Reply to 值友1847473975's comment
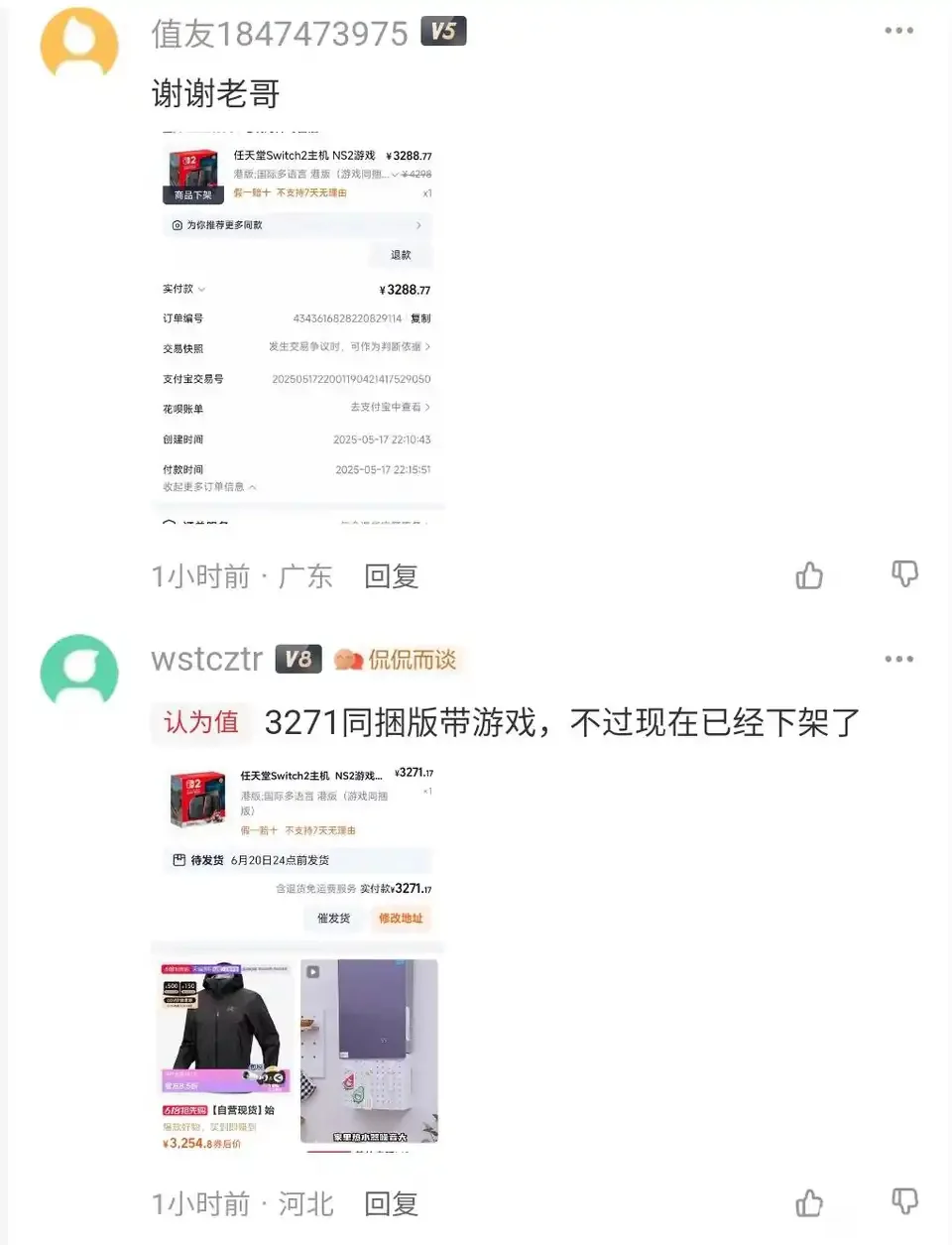The width and height of the screenshot is (952, 1245). (391, 576)
